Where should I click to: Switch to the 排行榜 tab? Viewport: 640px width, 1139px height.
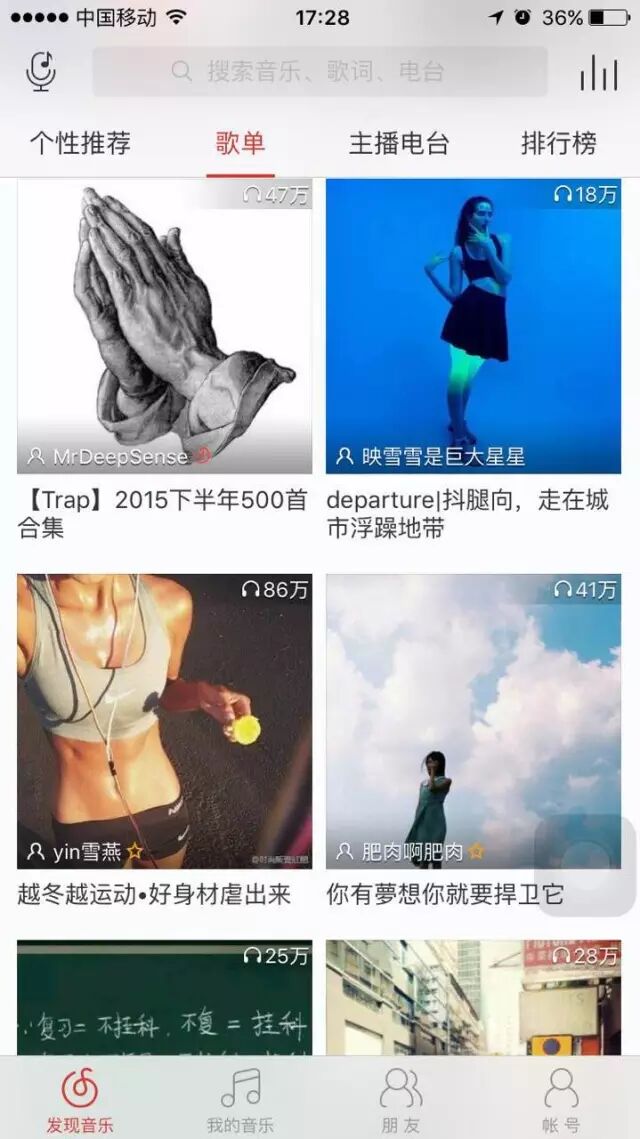click(558, 143)
